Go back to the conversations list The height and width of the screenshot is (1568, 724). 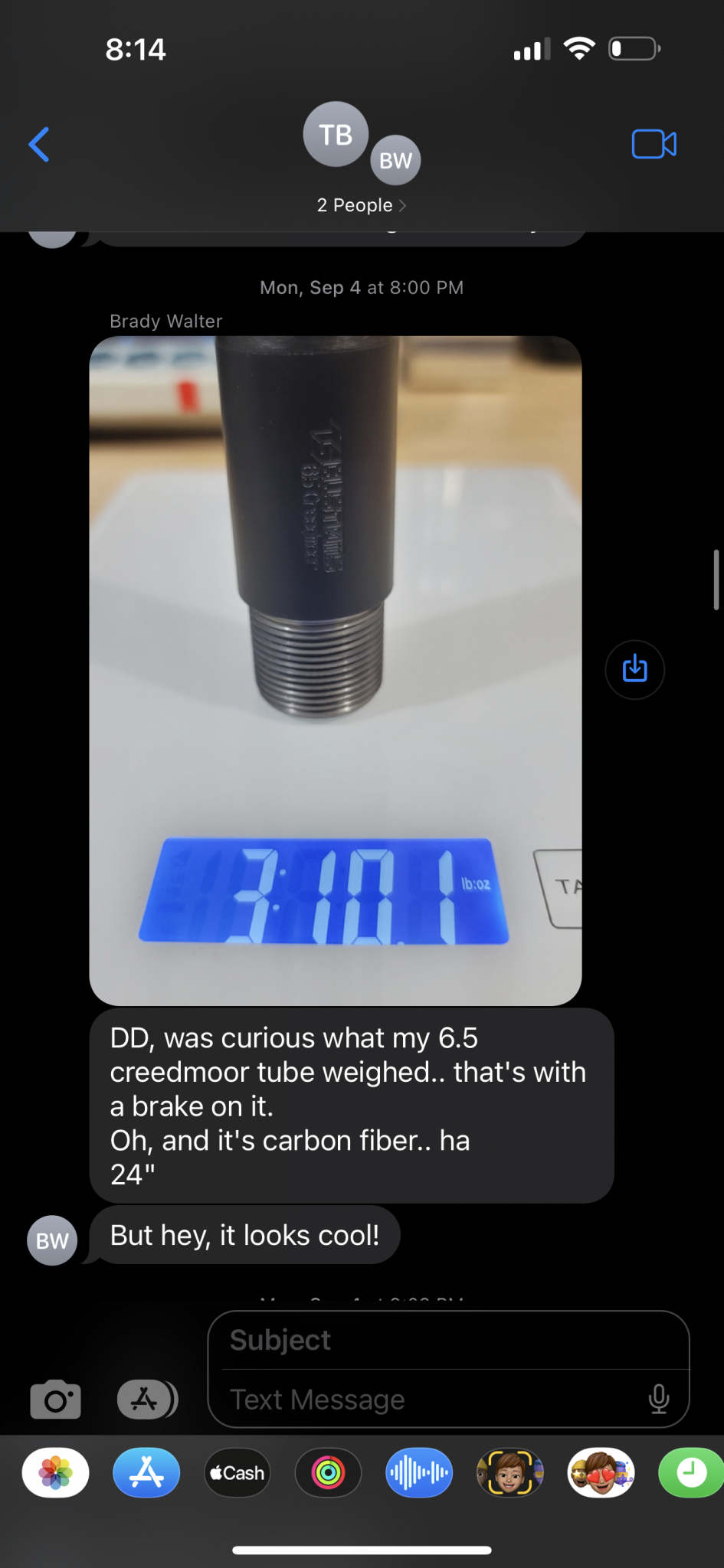39,144
